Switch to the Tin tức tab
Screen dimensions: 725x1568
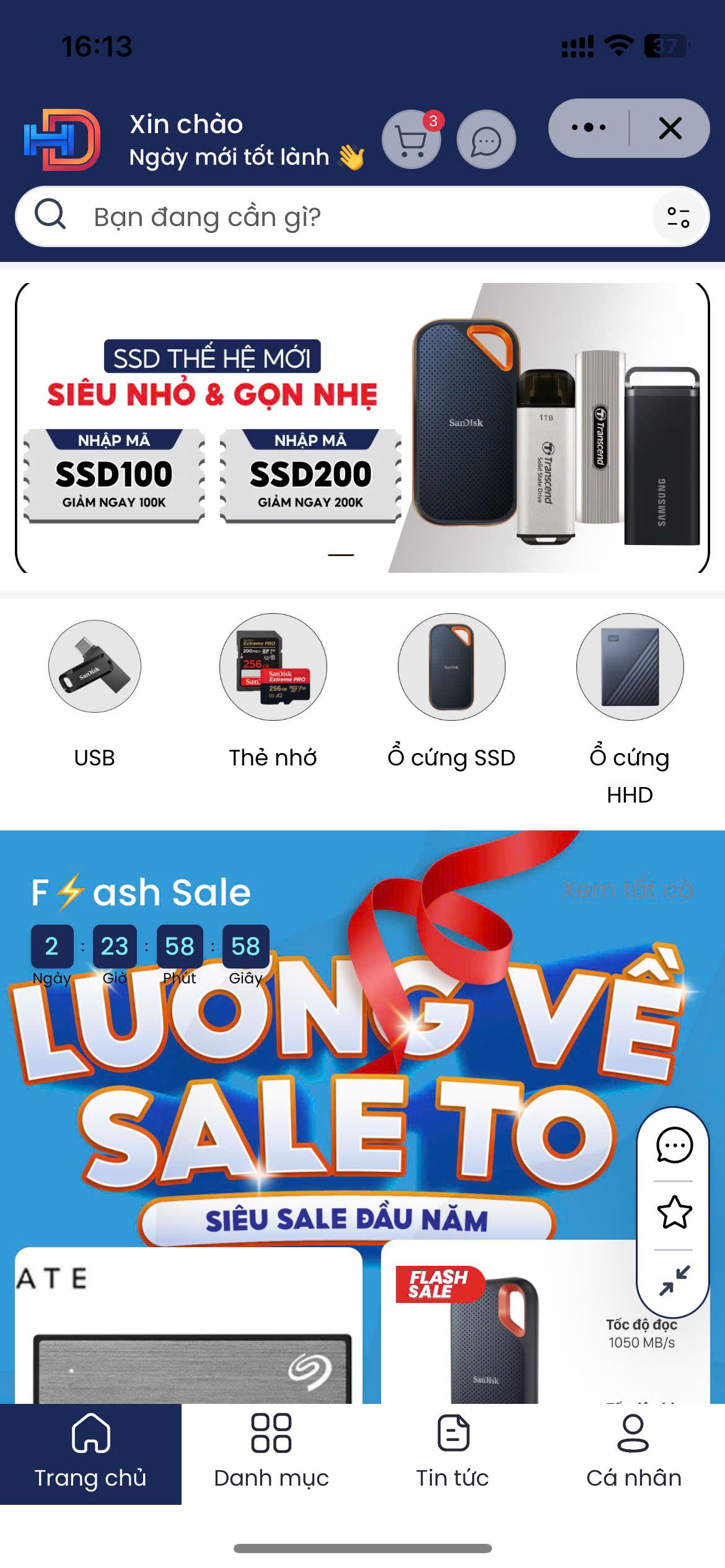(x=452, y=1452)
